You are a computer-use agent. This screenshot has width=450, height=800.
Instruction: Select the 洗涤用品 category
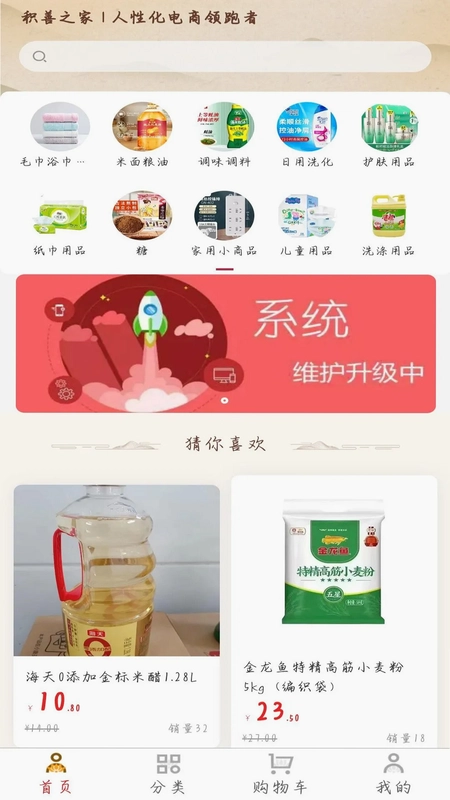pos(389,224)
